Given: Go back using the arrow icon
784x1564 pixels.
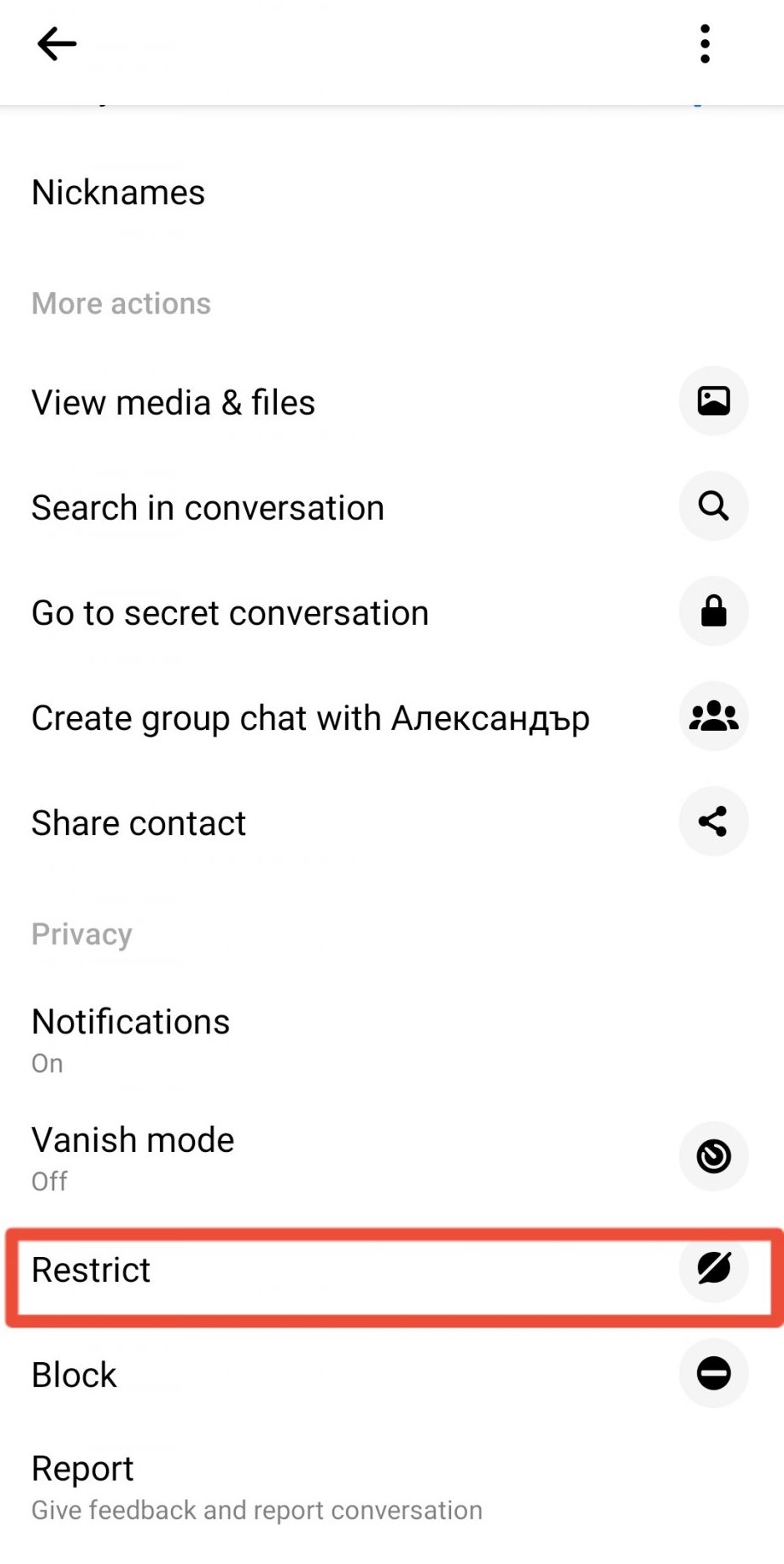Looking at the screenshot, I should (x=57, y=44).
